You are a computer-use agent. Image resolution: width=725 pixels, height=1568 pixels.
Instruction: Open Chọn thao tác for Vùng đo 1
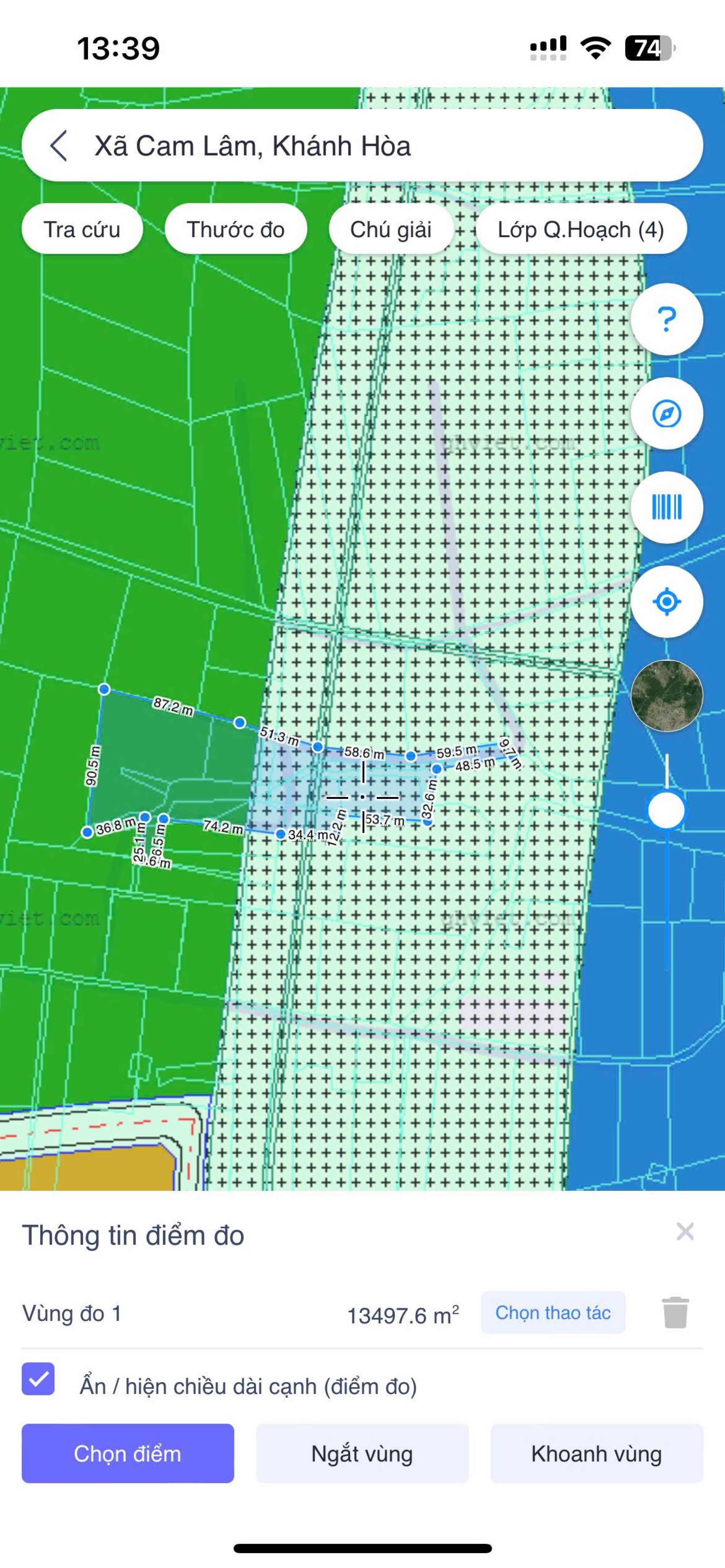click(552, 1312)
